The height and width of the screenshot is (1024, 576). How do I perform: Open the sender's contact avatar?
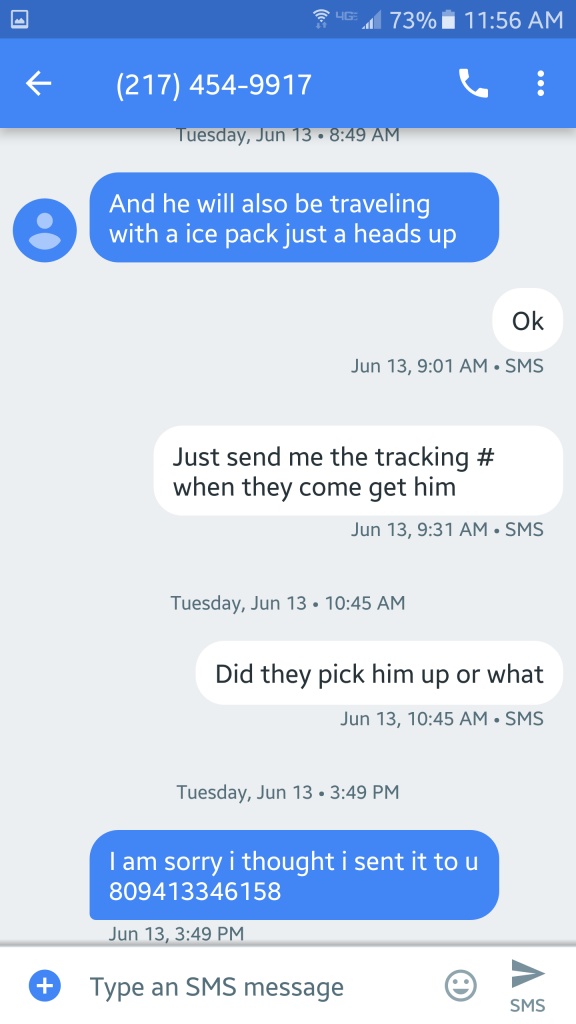coord(44,231)
